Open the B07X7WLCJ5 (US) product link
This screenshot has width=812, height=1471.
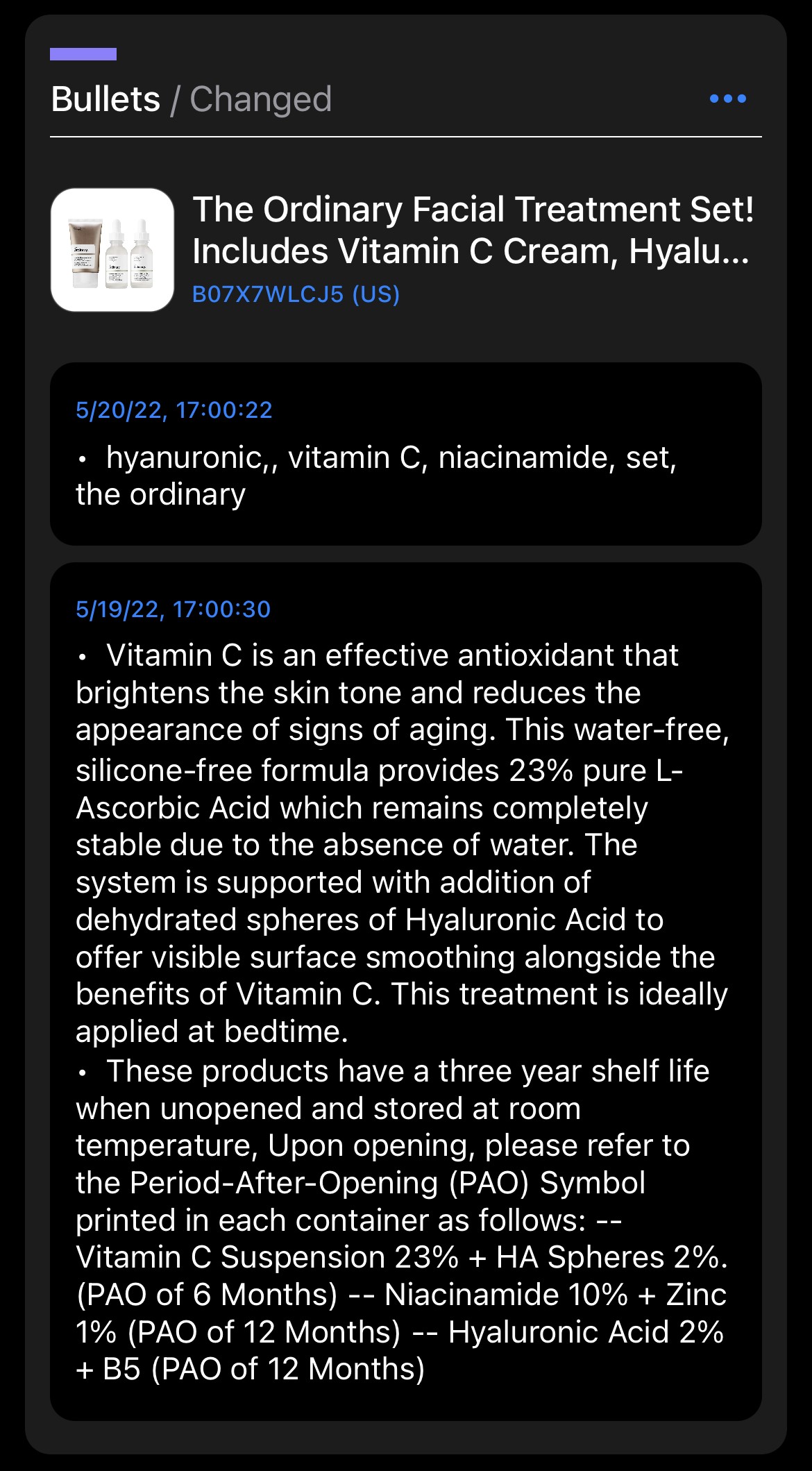pyautogui.click(x=296, y=294)
